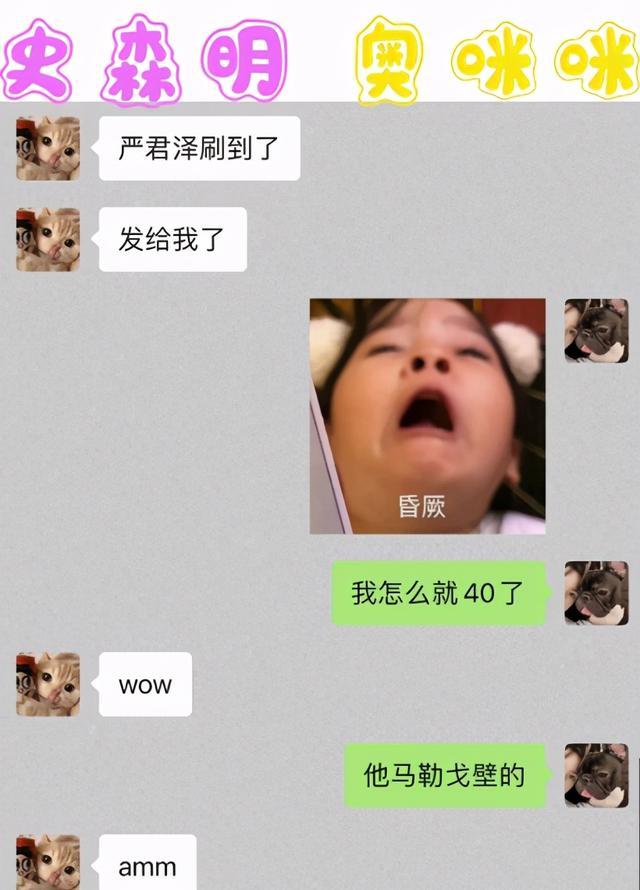
Task: Tap the cat avatar beside the wow message
Action: click(48, 684)
